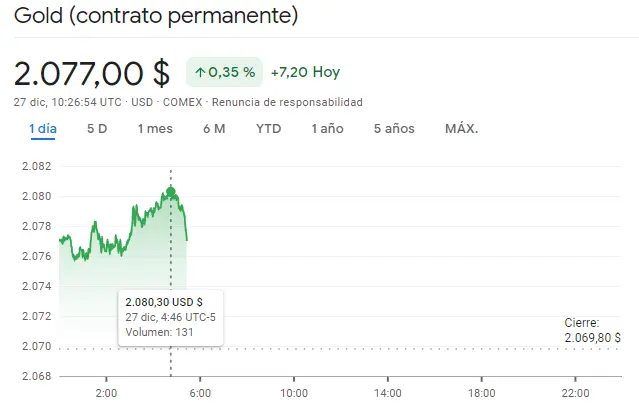This screenshot has width=639, height=414.
Task: Switch to the MÁX. range
Action: [461, 129]
